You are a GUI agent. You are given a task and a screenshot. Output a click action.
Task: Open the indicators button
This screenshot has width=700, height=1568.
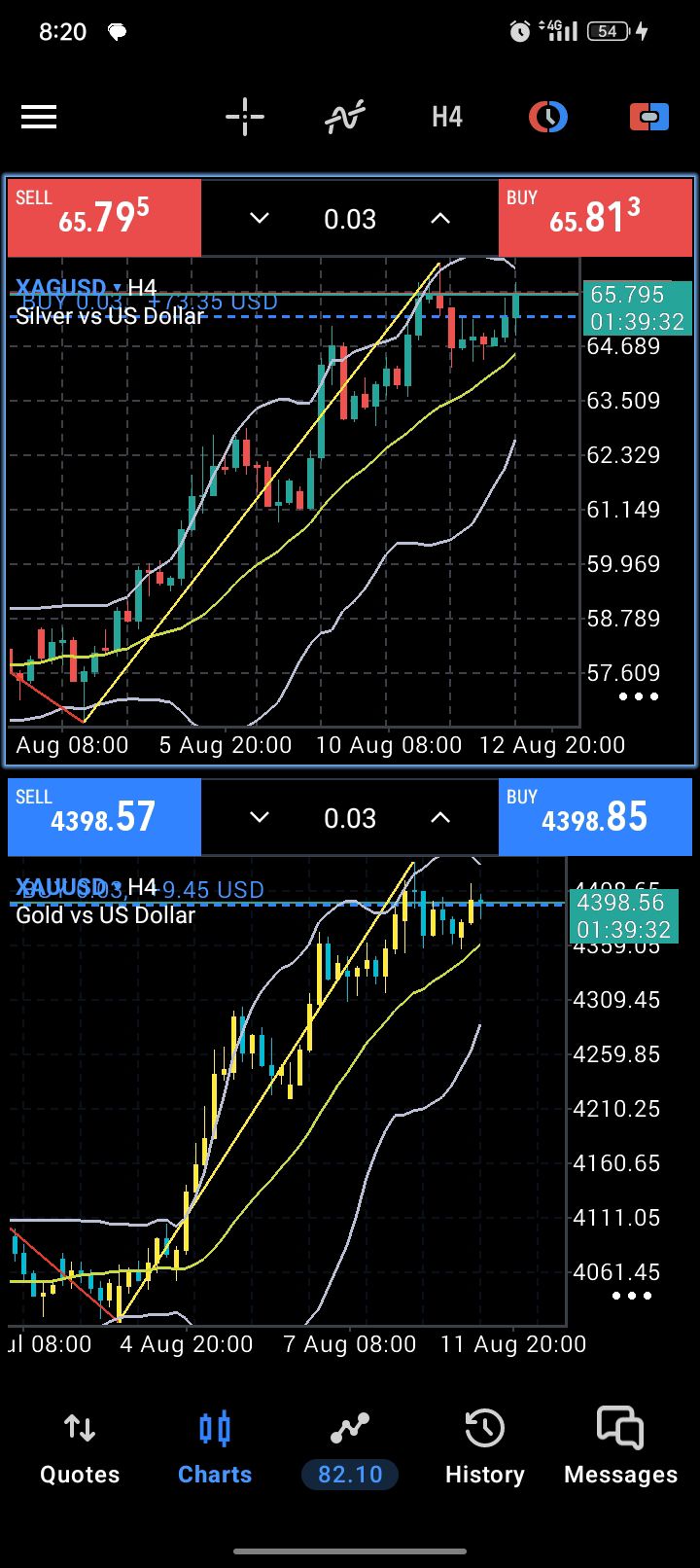coord(345,118)
